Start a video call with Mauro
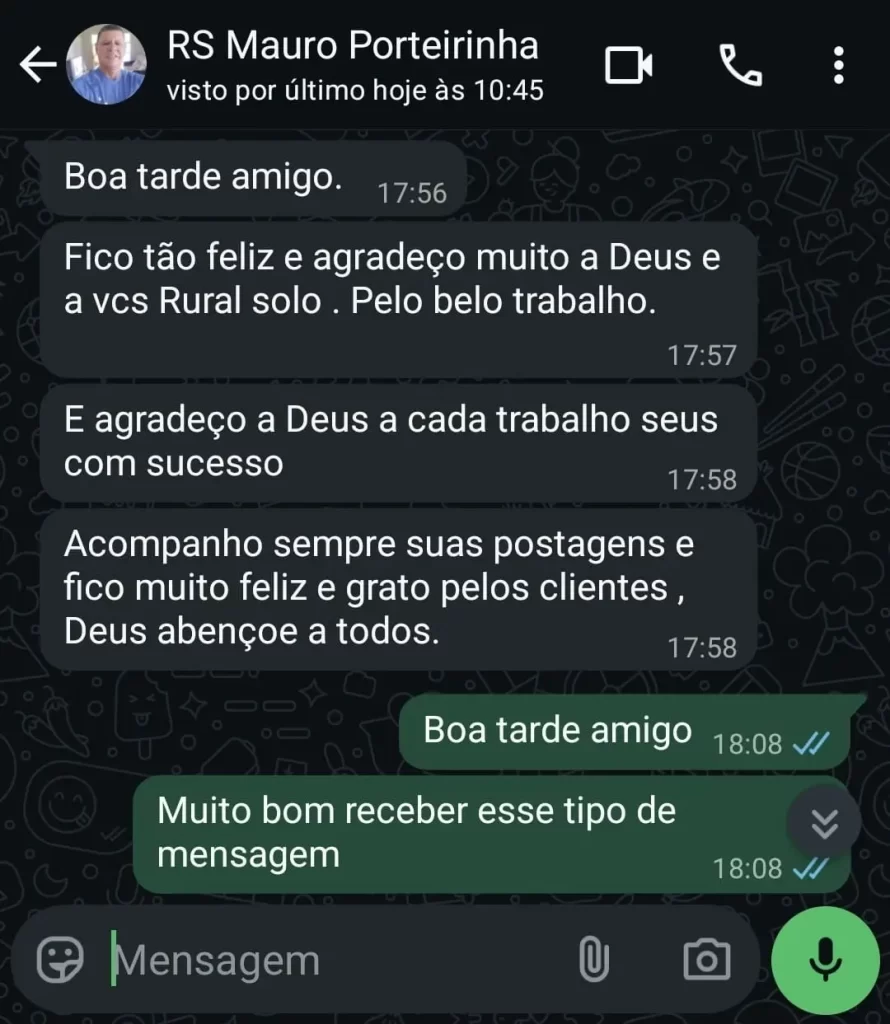This screenshot has height=1024, width=890. (x=629, y=66)
